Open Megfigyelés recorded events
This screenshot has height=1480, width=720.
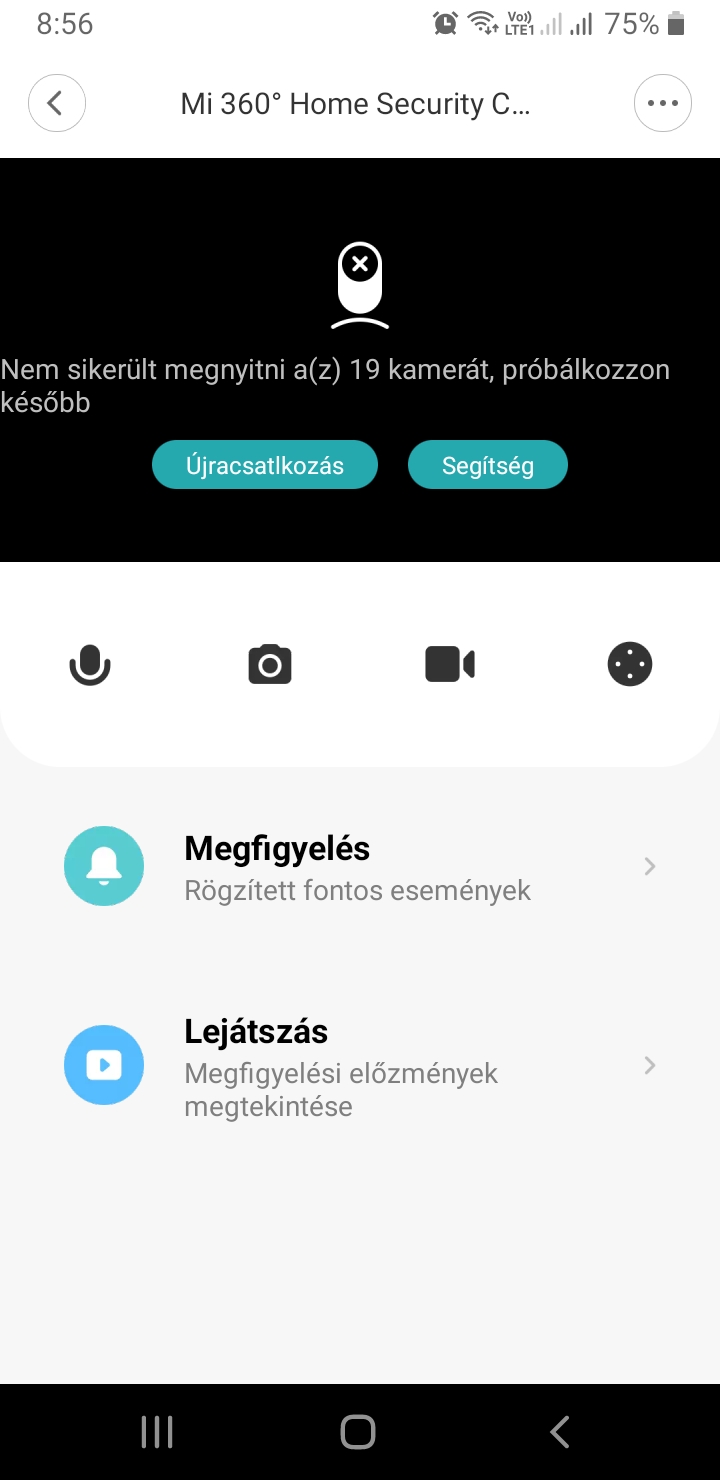(x=360, y=867)
